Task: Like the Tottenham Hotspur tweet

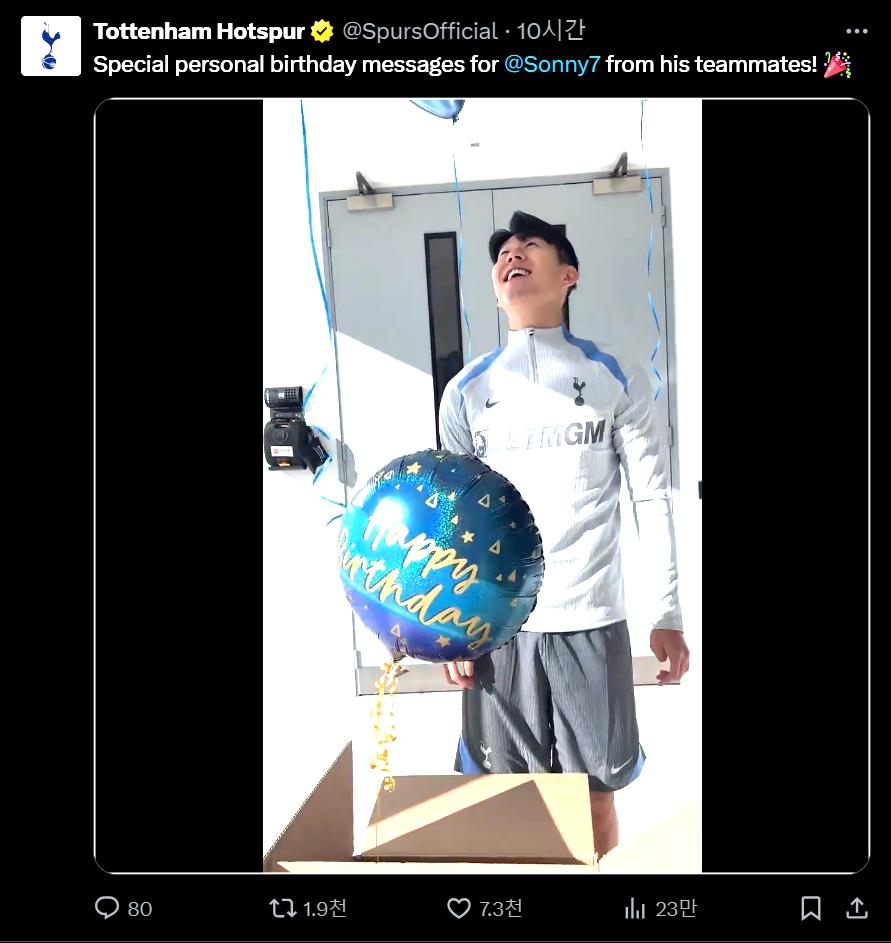Action: [x=459, y=908]
